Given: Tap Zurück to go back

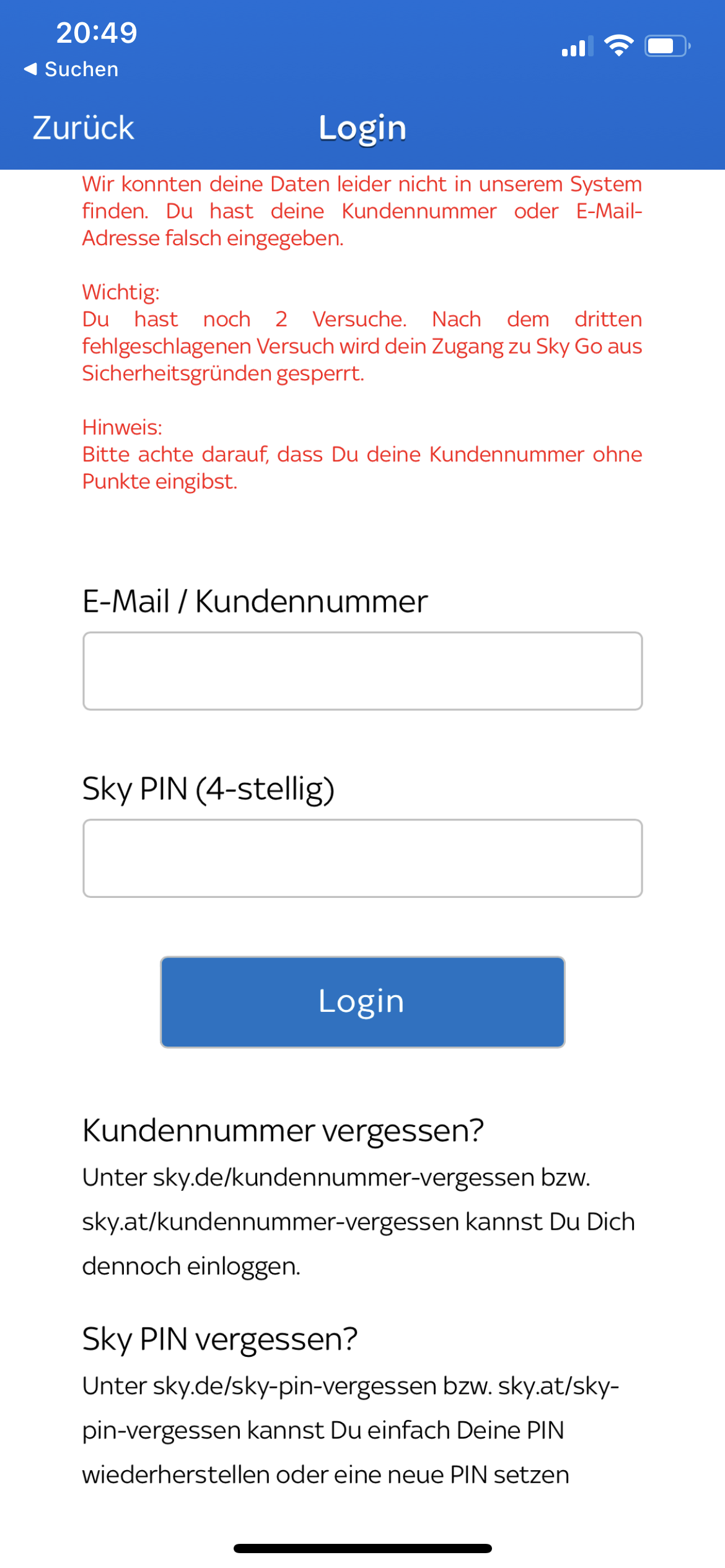Looking at the screenshot, I should tap(83, 128).
